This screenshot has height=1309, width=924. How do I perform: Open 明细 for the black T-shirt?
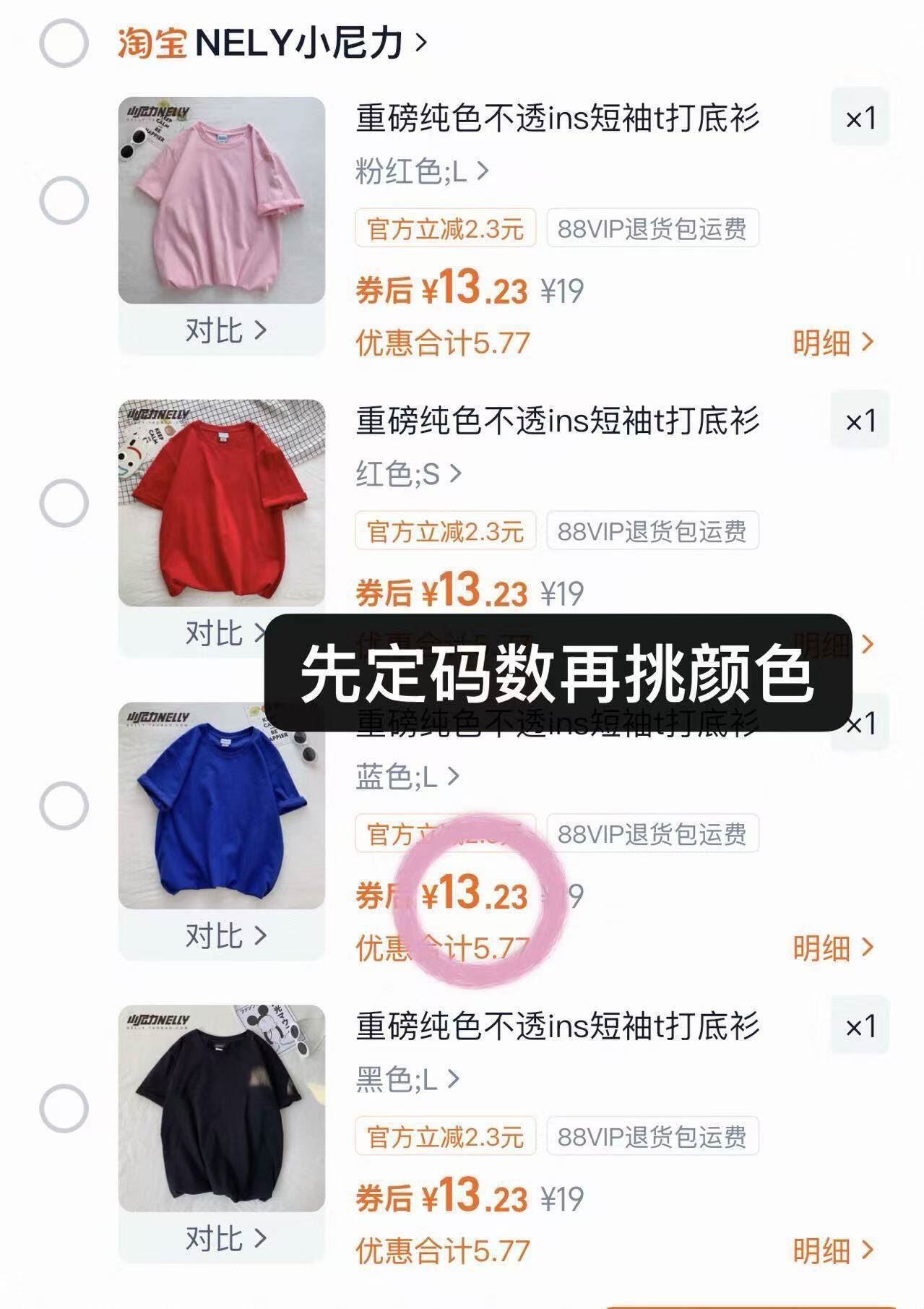tap(833, 1251)
